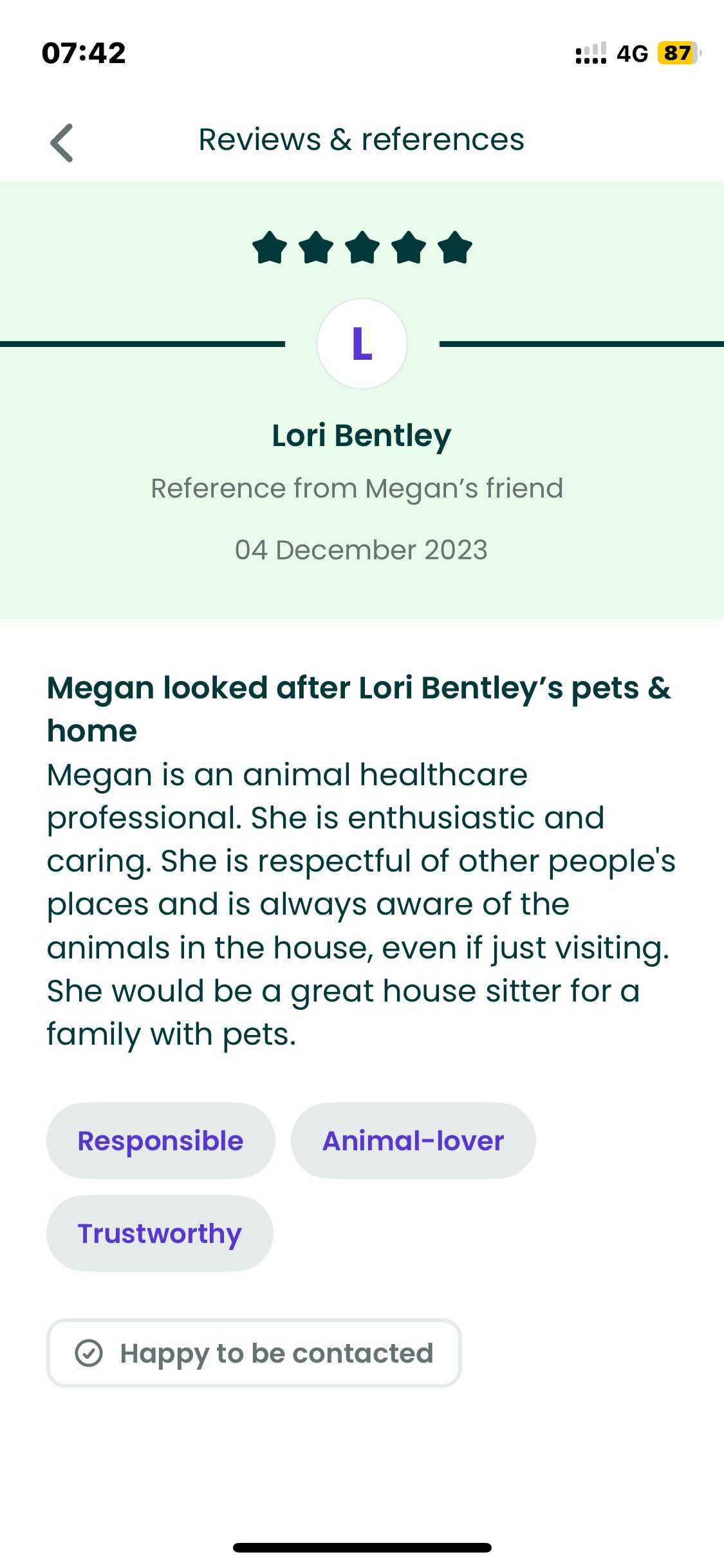Go back from Reviews & references
724x1568 pixels.
tap(62, 142)
